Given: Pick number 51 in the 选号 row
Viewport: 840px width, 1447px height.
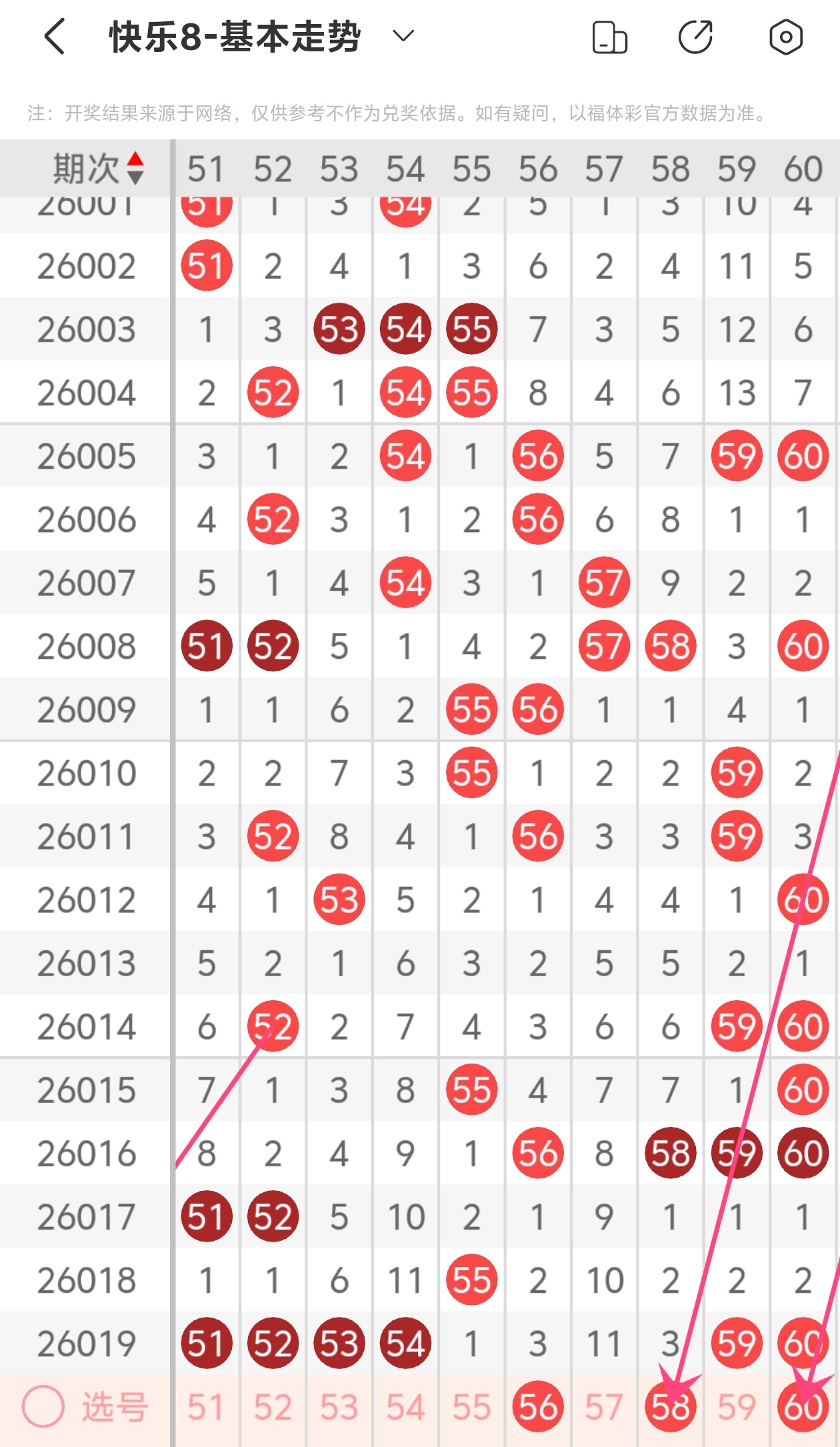Looking at the screenshot, I should tap(206, 1407).
